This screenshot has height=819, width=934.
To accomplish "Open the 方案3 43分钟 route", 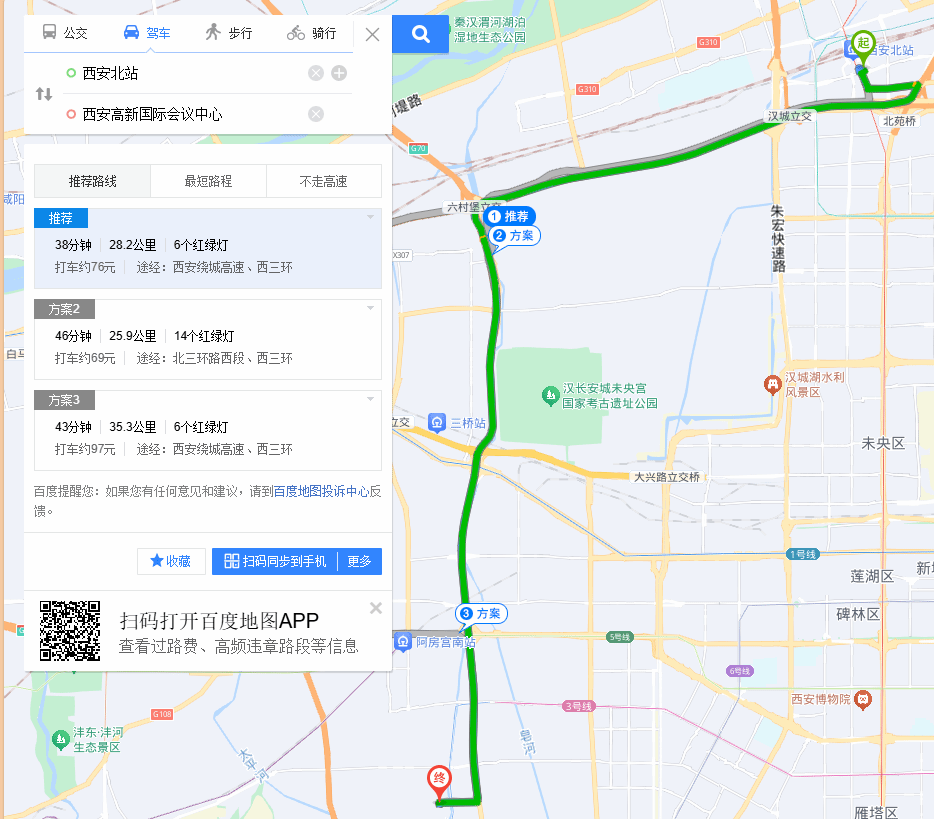I will pos(208,430).
